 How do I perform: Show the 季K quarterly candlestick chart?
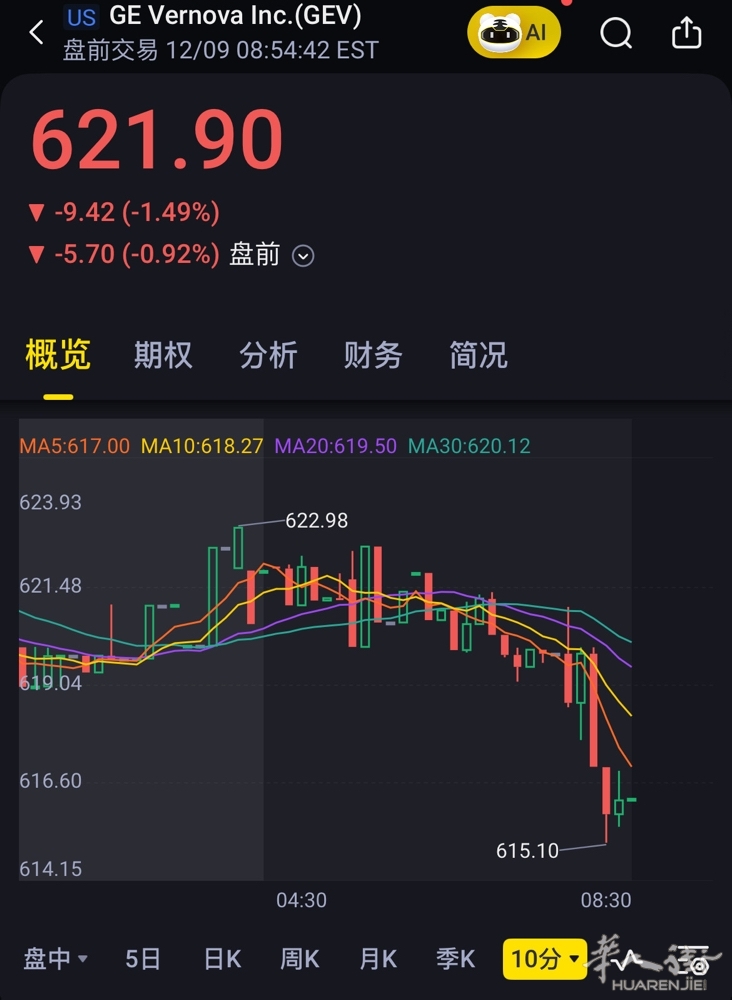click(x=456, y=959)
